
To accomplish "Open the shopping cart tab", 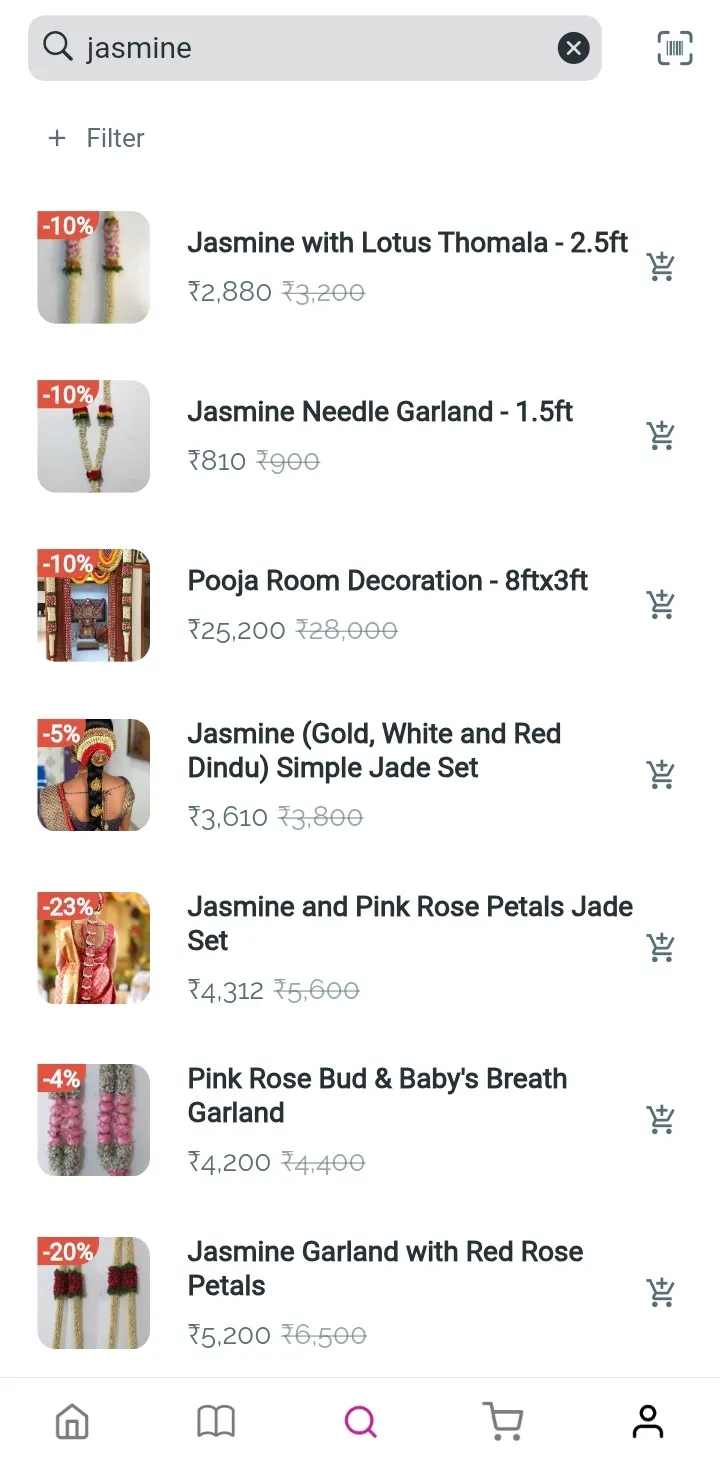I will pos(503,1421).
